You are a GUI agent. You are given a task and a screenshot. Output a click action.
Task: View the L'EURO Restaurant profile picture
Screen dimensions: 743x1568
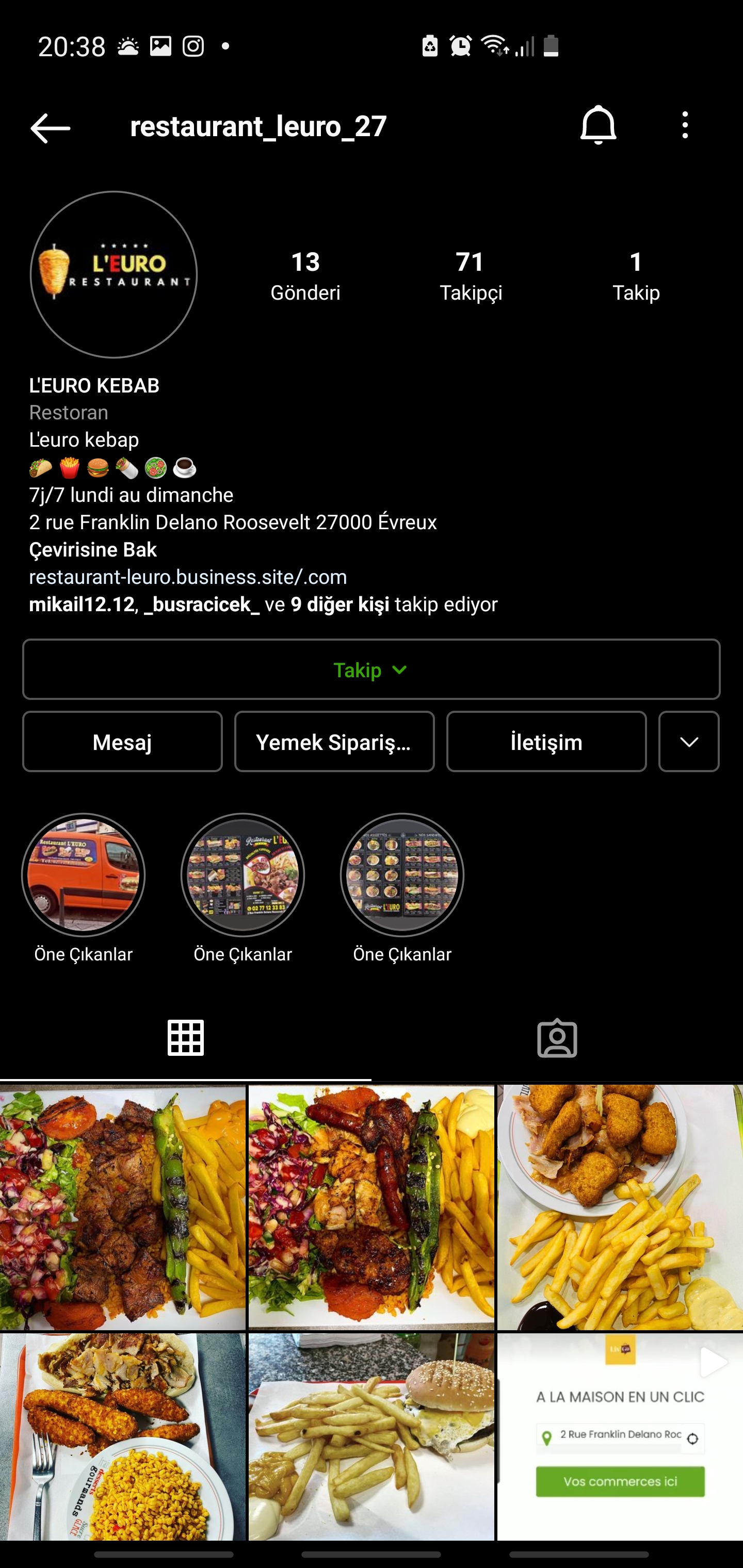[114, 274]
